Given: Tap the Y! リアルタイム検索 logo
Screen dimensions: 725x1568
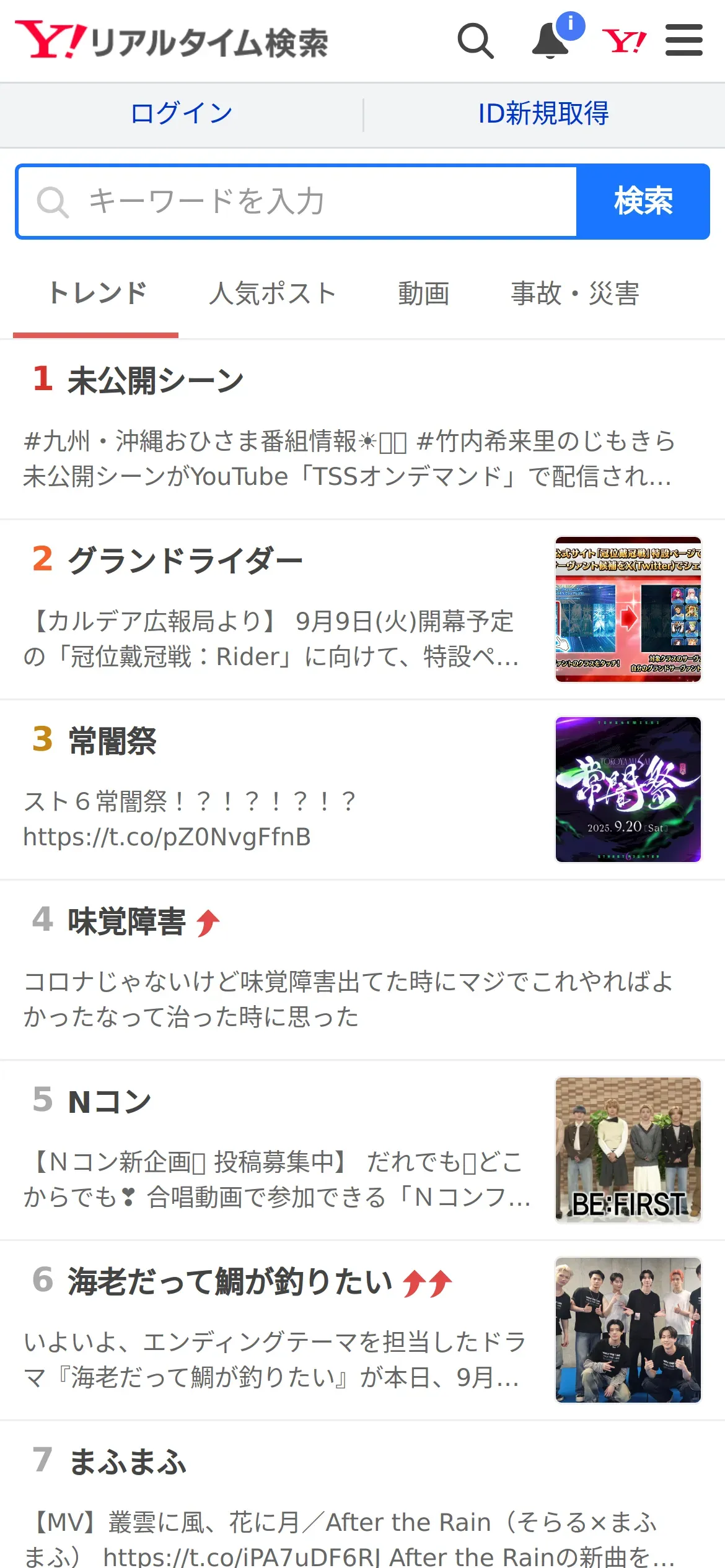Looking at the screenshot, I should point(172,41).
